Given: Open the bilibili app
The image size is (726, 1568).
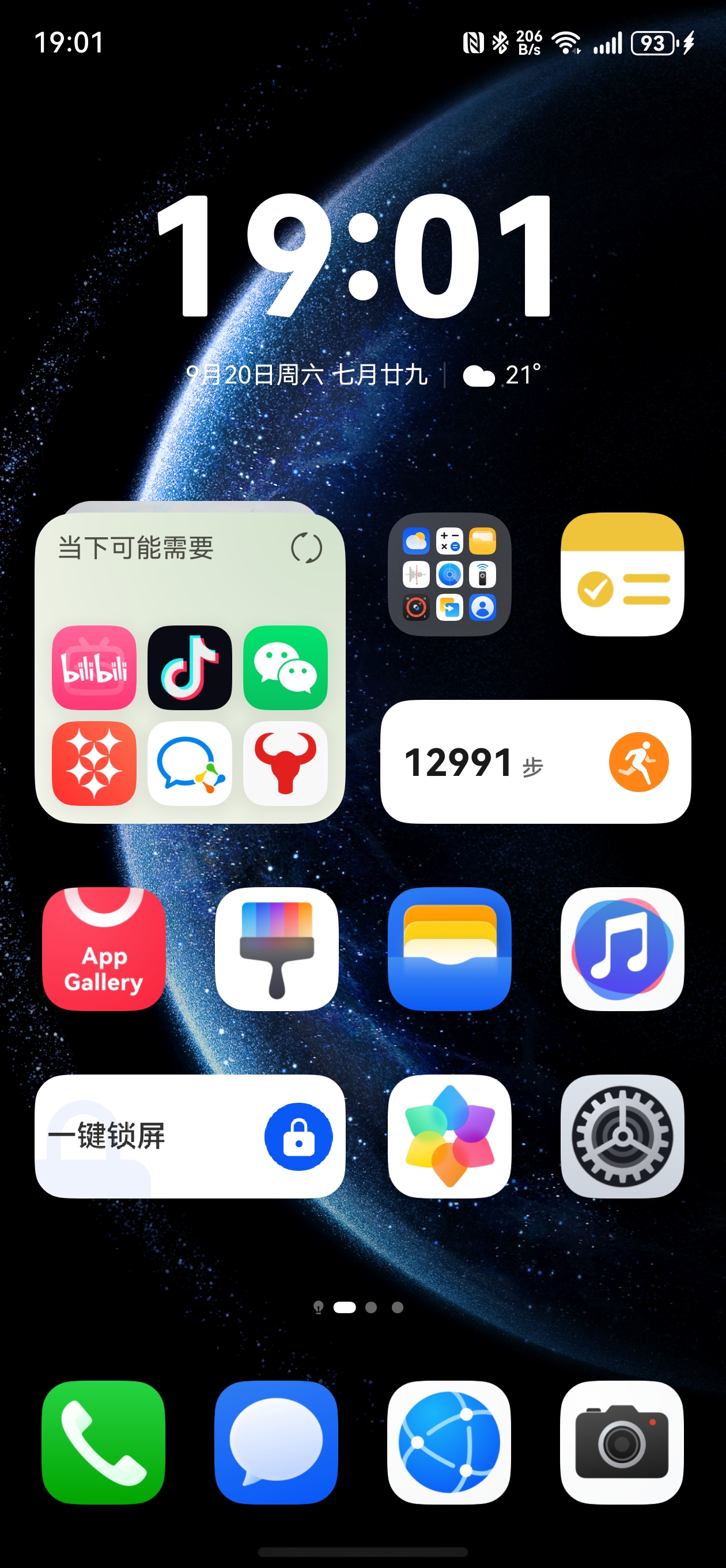Looking at the screenshot, I should (94, 668).
